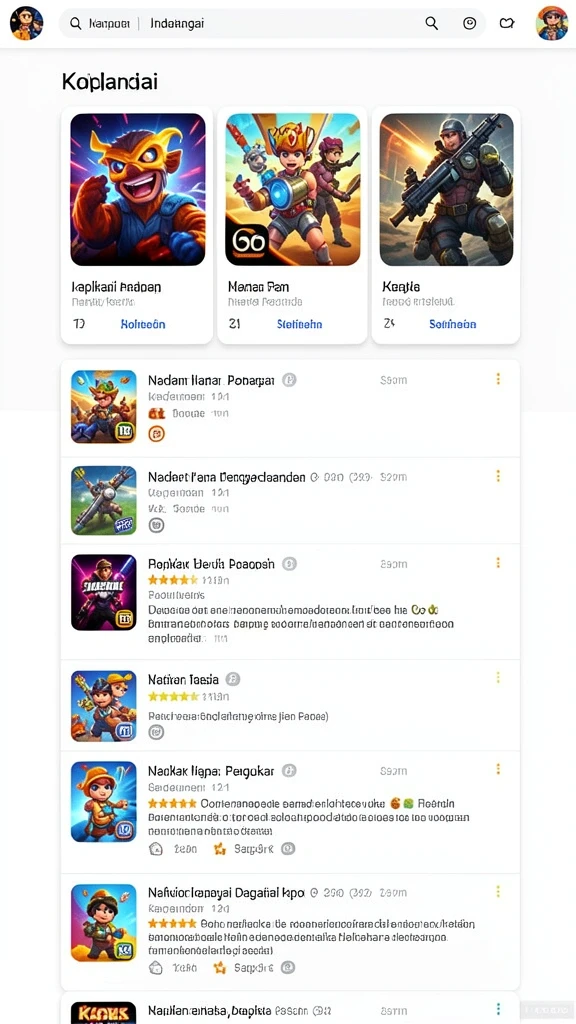Open the Nafvioe Ianayai Dagaiial entry
This screenshot has height=1024, width=576.
click(290, 931)
